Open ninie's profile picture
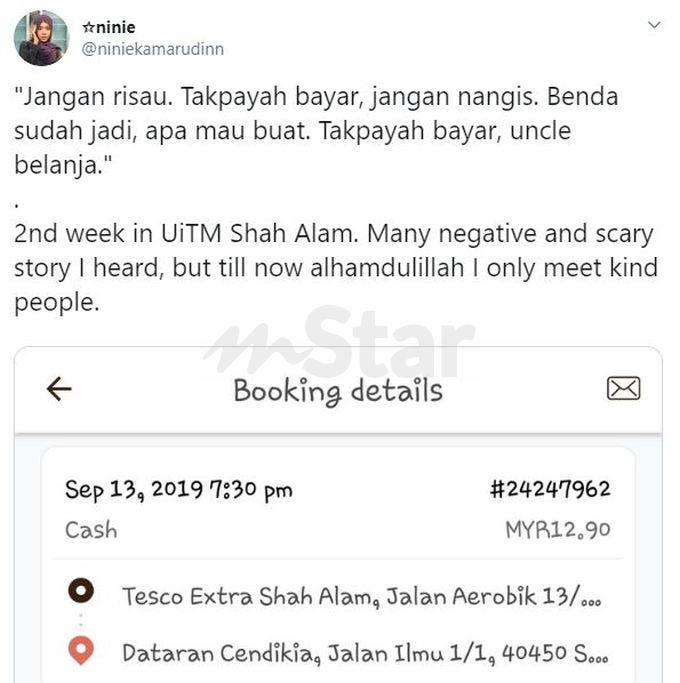The image size is (680, 683). click(41, 38)
